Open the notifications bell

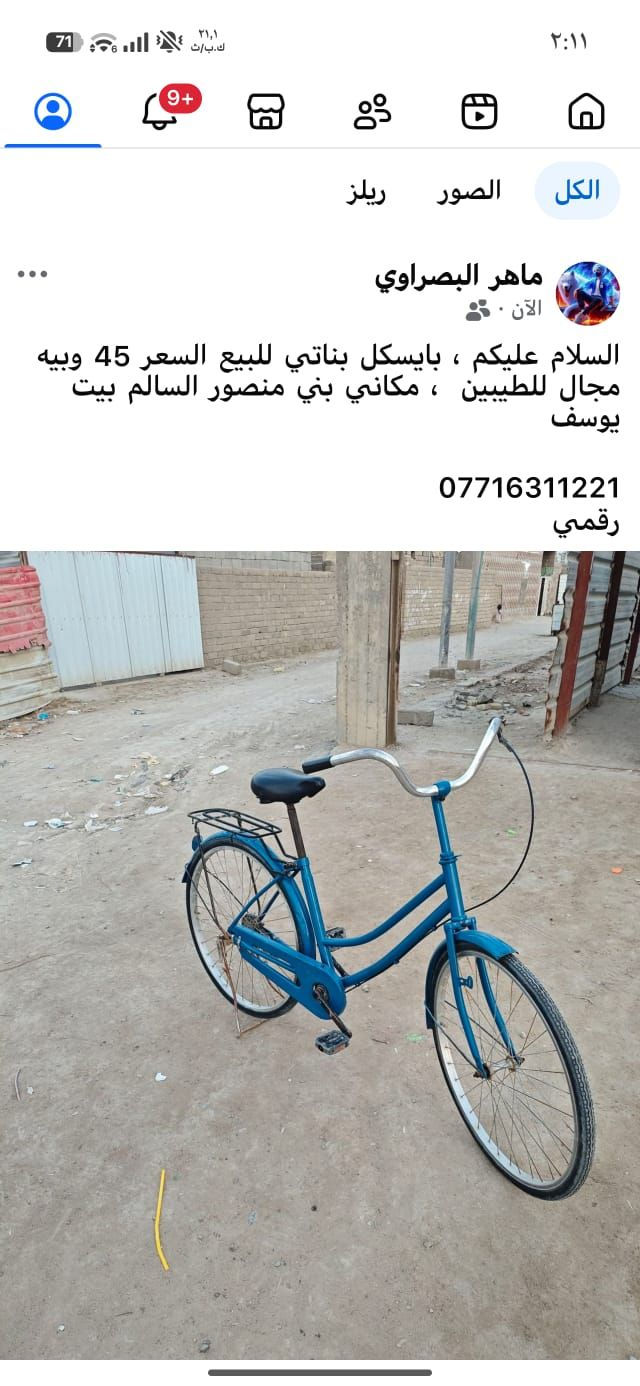tap(160, 111)
